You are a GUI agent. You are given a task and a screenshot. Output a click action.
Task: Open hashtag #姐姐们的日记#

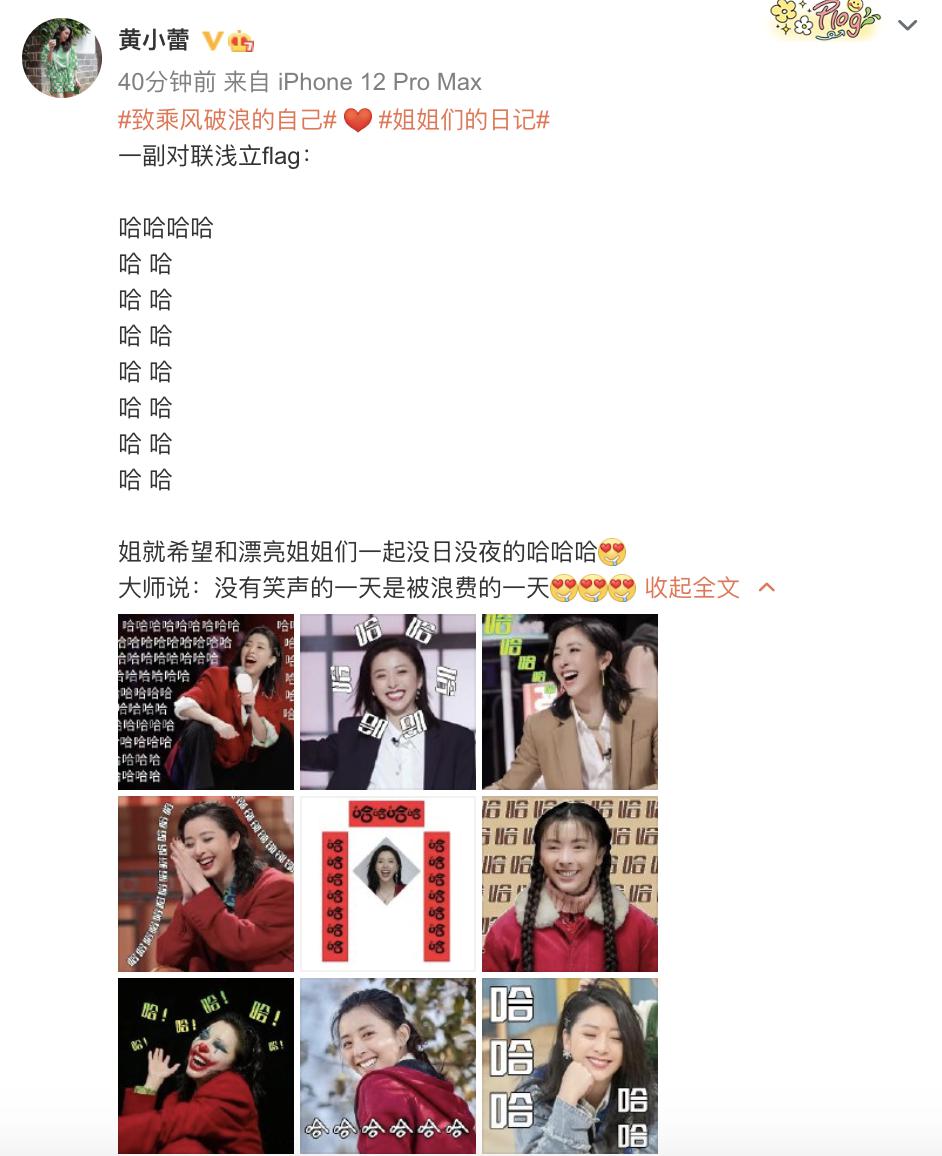[464, 120]
